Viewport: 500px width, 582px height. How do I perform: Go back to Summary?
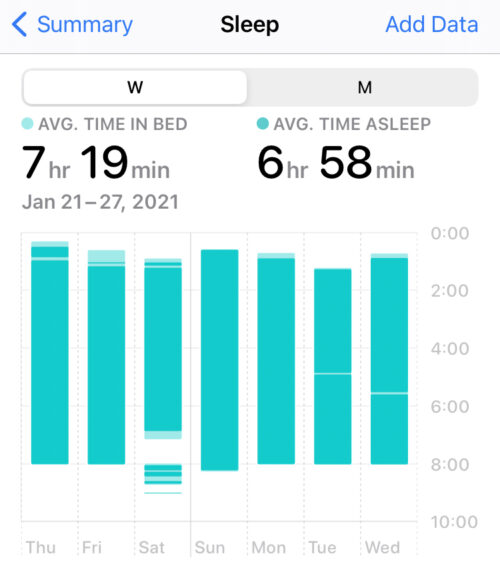click(x=72, y=24)
